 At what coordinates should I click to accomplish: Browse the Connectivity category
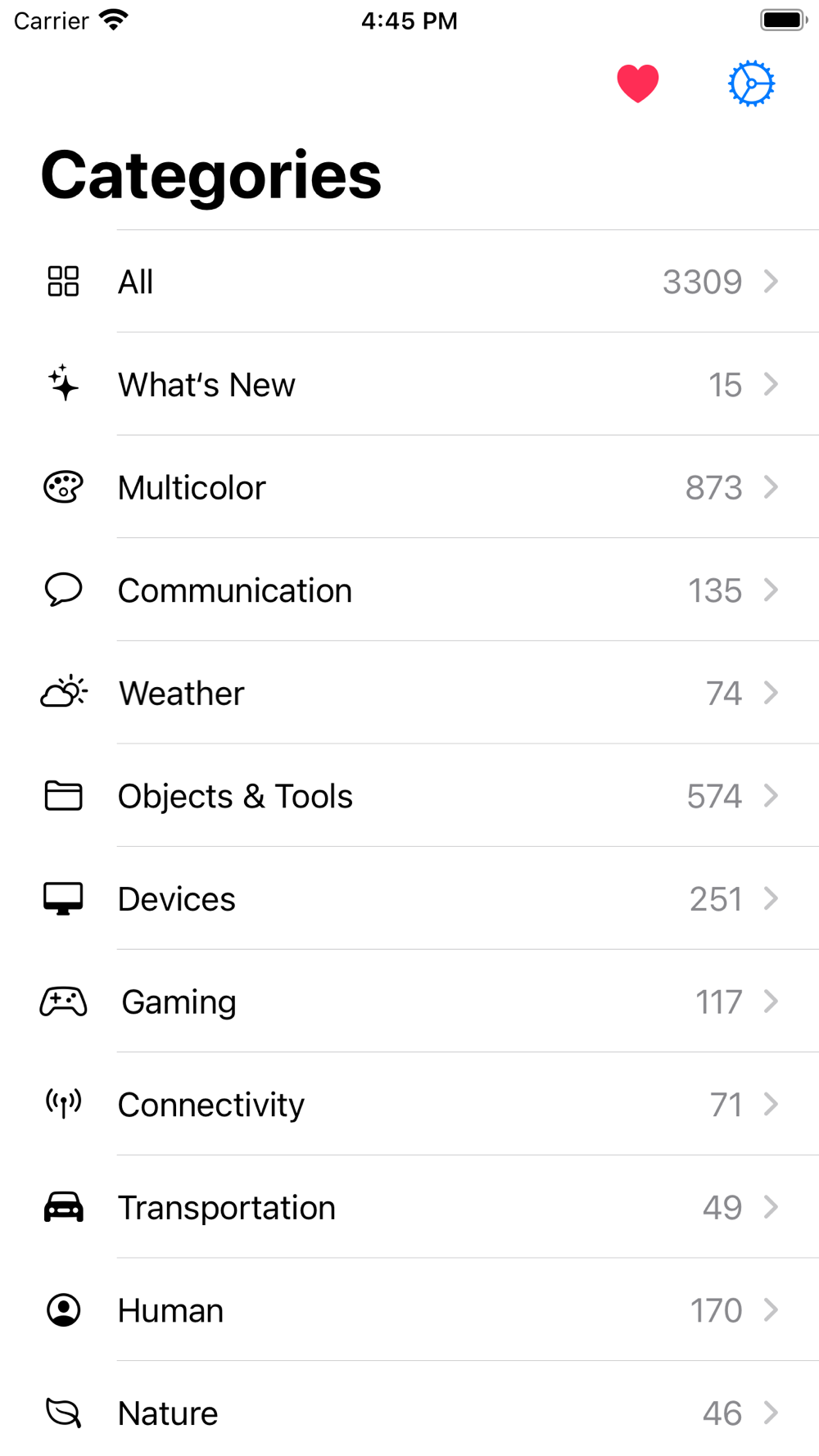point(409,1105)
